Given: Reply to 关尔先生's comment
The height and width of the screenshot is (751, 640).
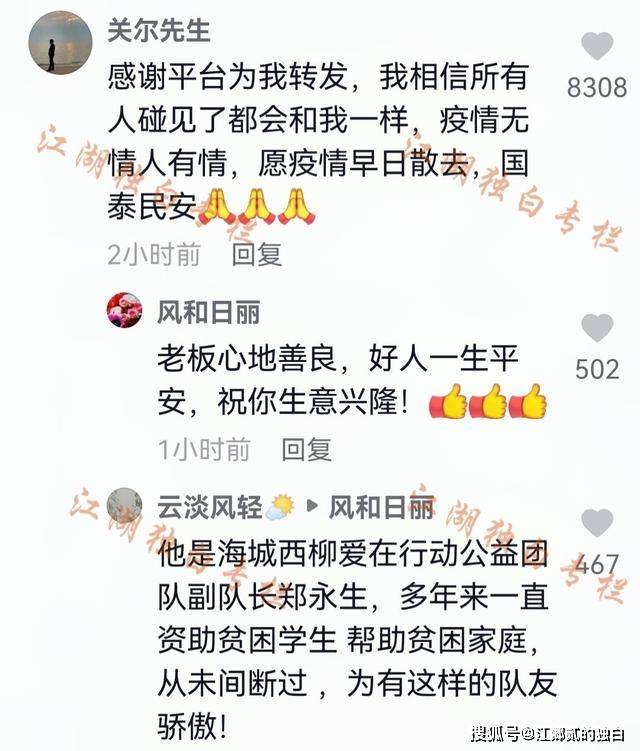Looking at the screenshot, I should point(257,254).
